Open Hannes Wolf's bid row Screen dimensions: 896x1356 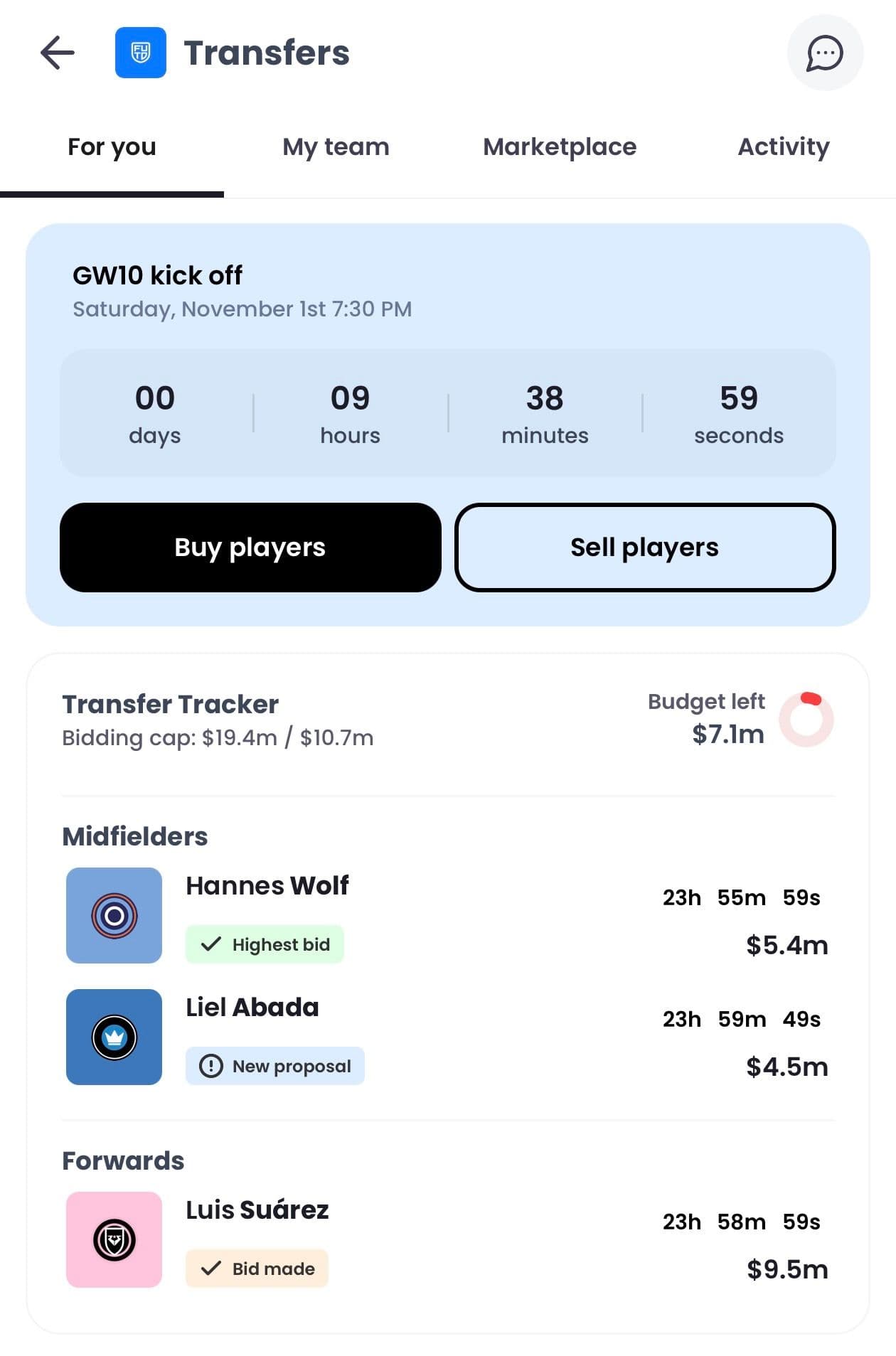[x=448, y=915]
